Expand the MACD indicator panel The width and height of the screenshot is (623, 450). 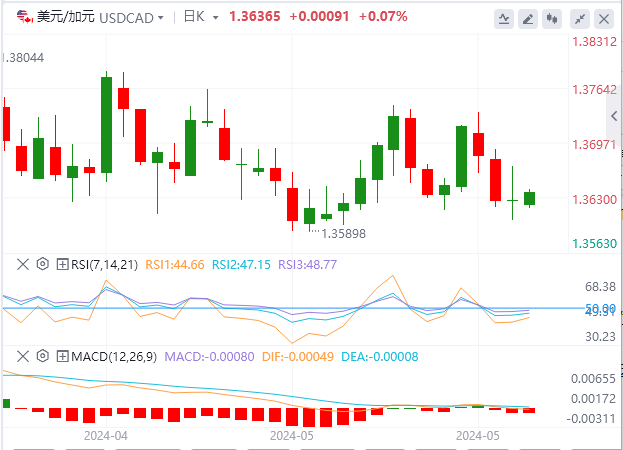coord(62,356)
